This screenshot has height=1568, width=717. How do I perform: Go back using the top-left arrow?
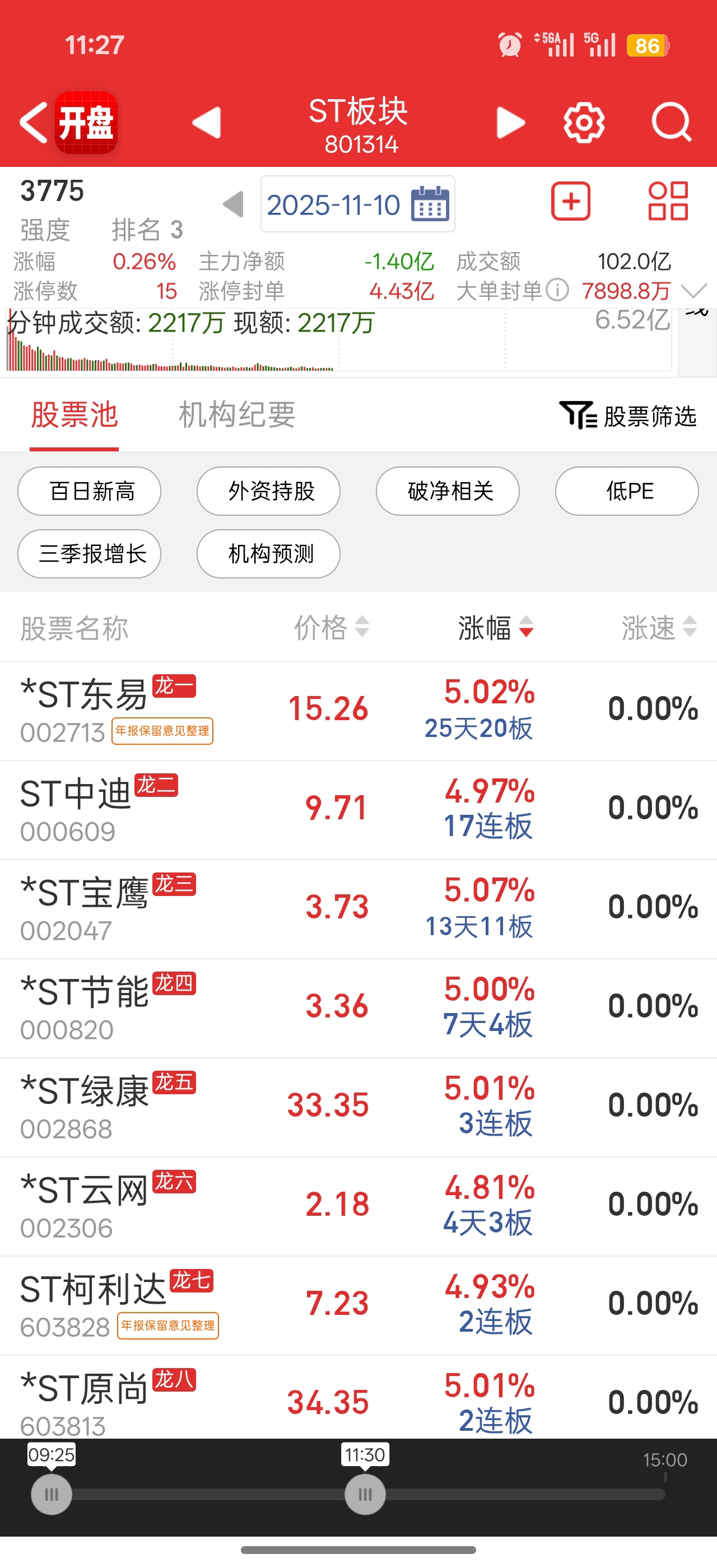click(34, 122)
